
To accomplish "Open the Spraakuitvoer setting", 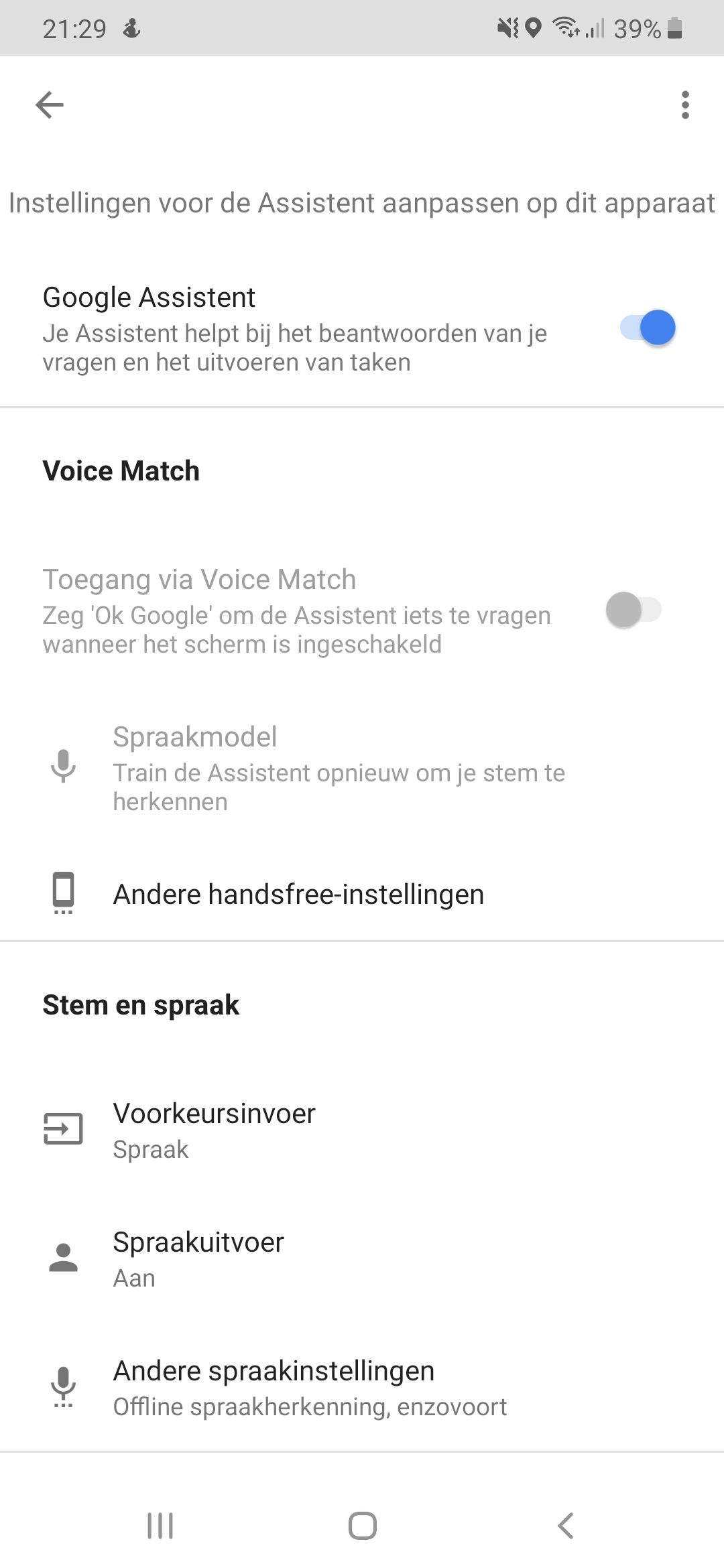I will pyautogui.click(x=362, y=1258).
